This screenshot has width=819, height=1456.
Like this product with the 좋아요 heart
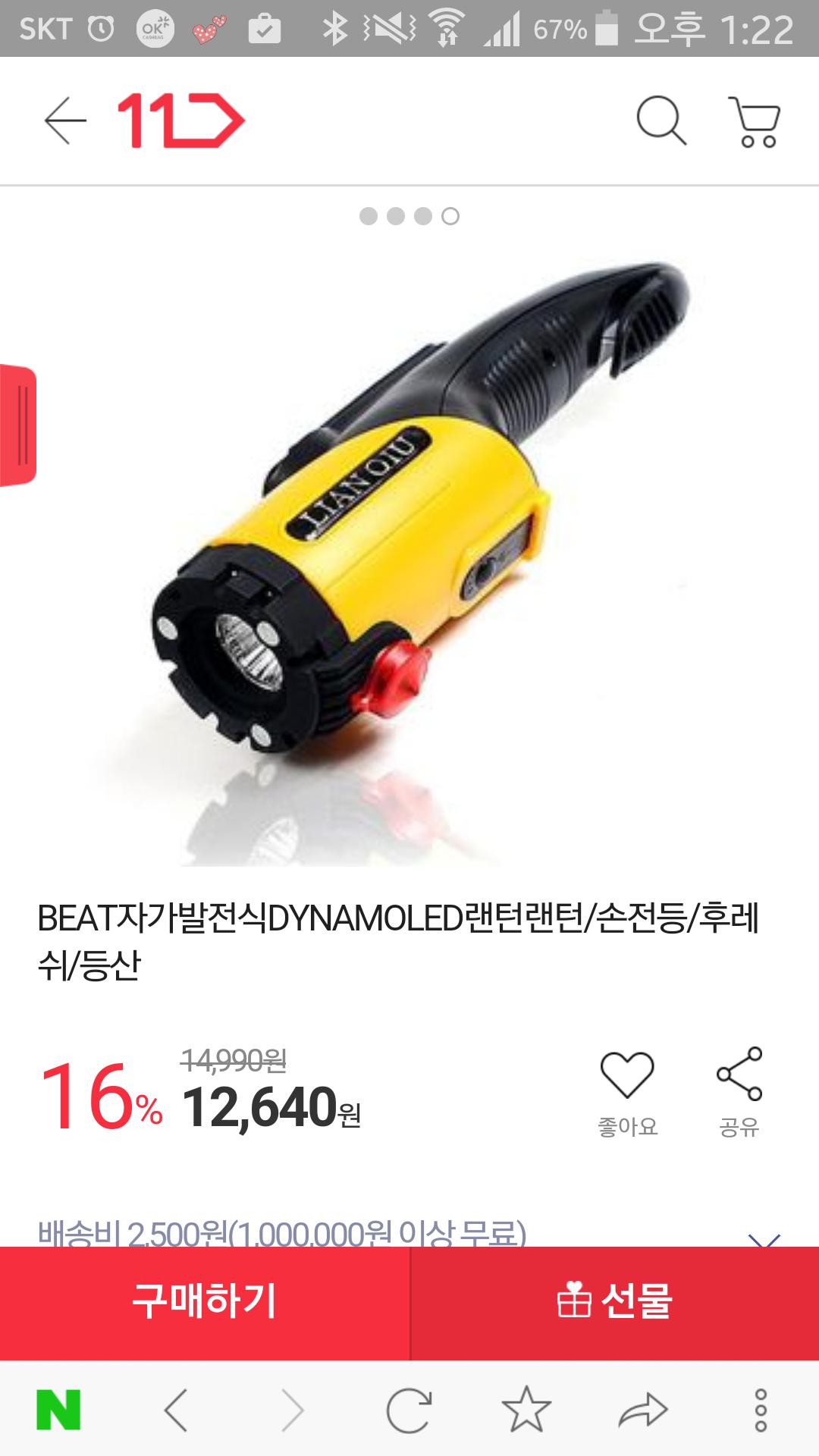pos(627,1092)
